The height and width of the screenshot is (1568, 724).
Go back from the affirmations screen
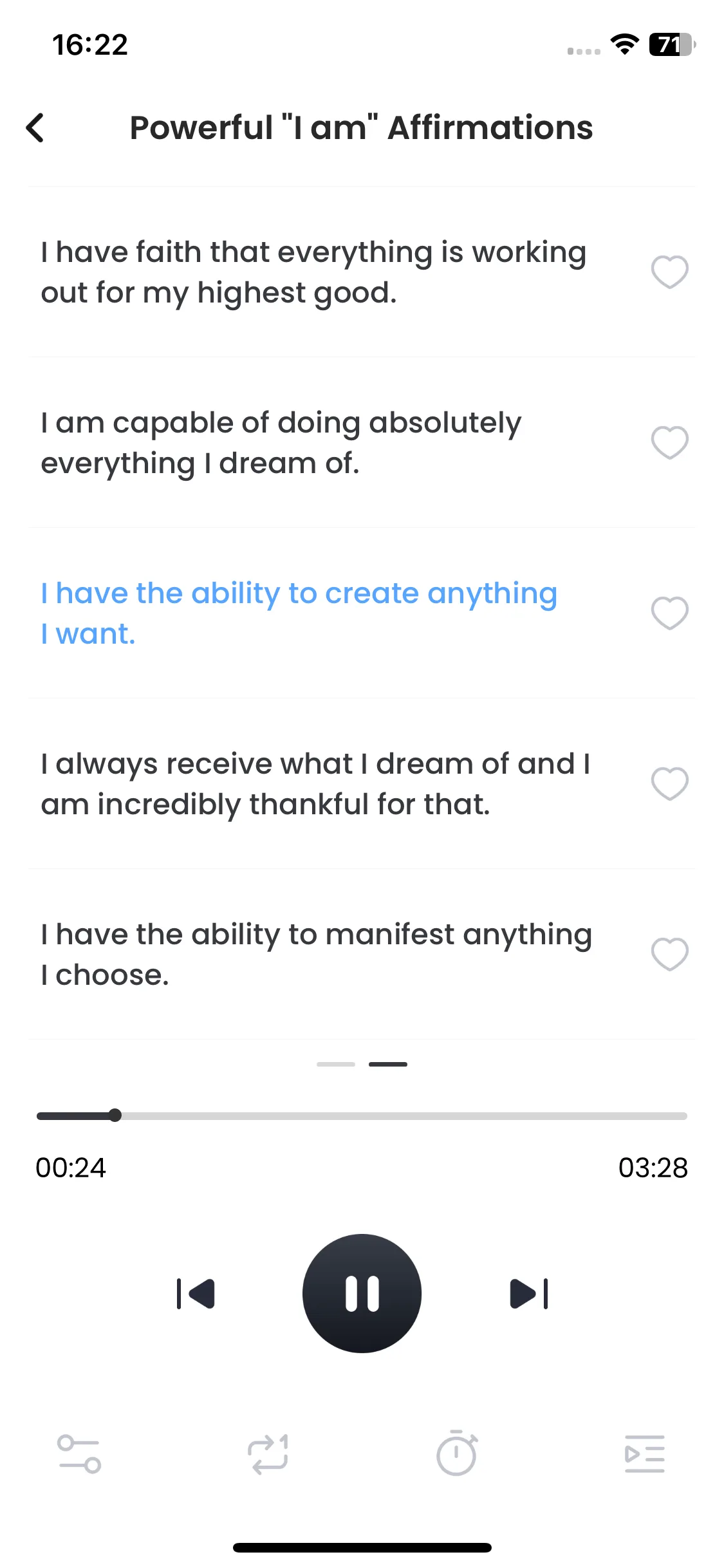click(x=35, y=127)
